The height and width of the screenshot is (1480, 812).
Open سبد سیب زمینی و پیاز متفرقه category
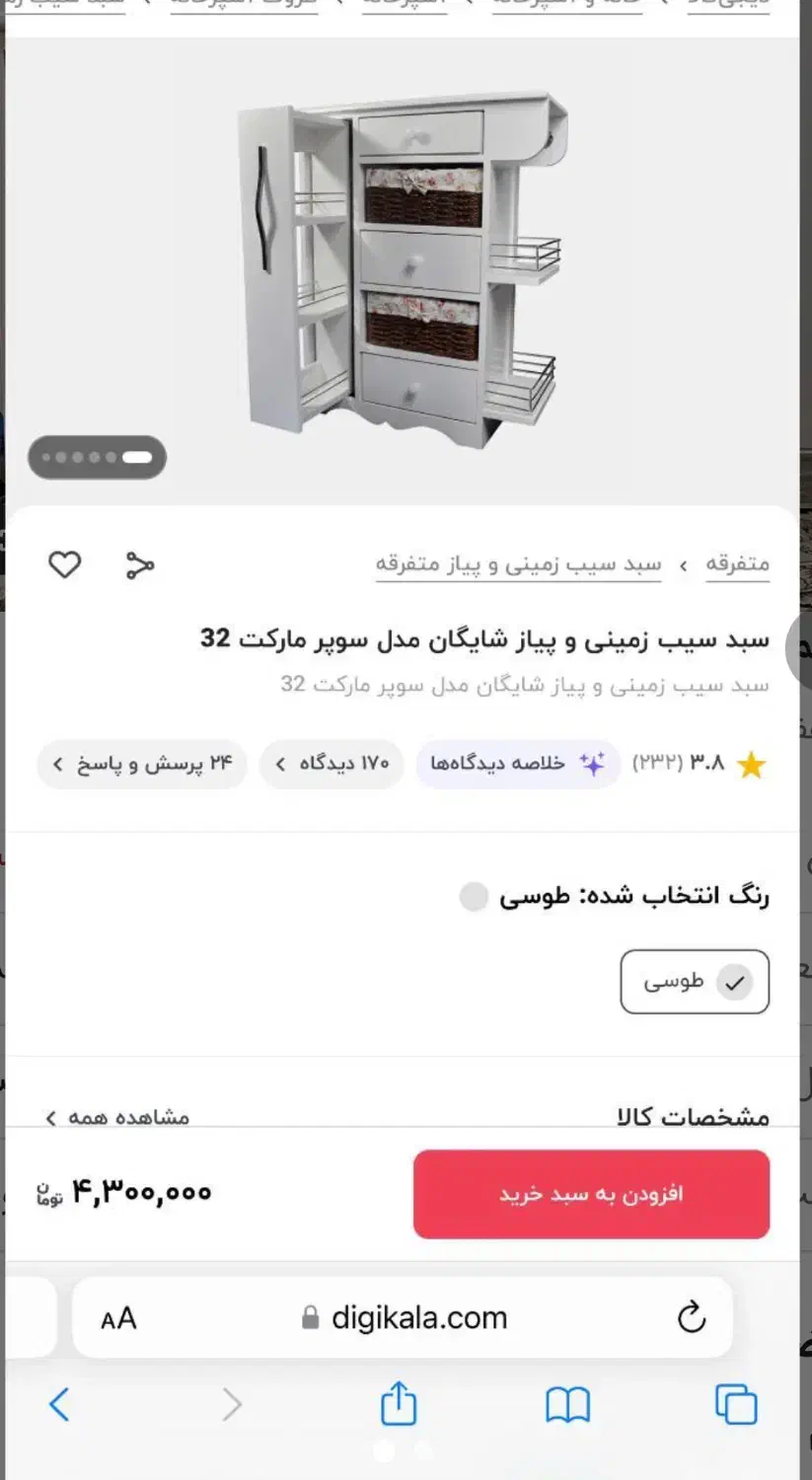click(x=518, y=564)
